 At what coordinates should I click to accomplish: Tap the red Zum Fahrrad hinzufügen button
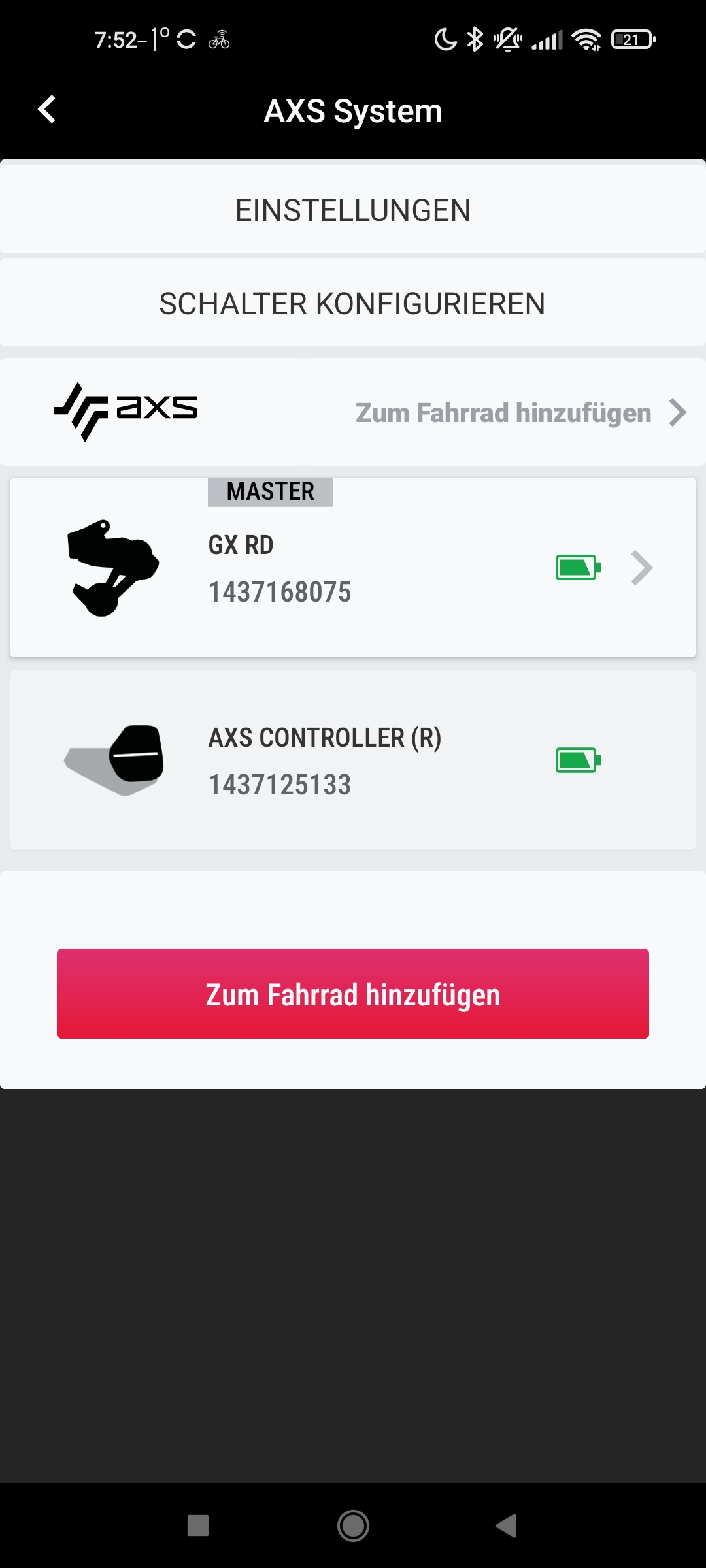[353, 994]
